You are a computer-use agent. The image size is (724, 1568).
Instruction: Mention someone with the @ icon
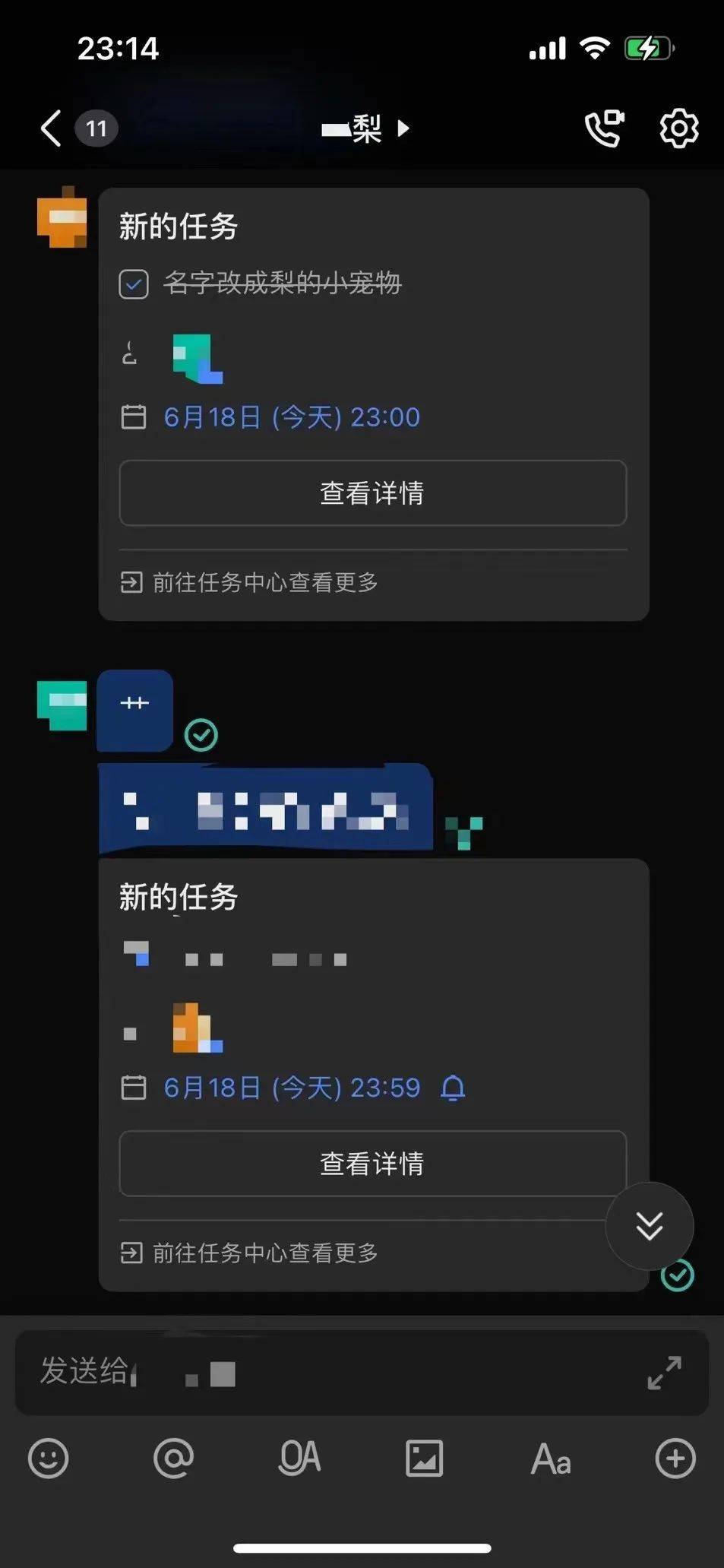[173, 1459]
